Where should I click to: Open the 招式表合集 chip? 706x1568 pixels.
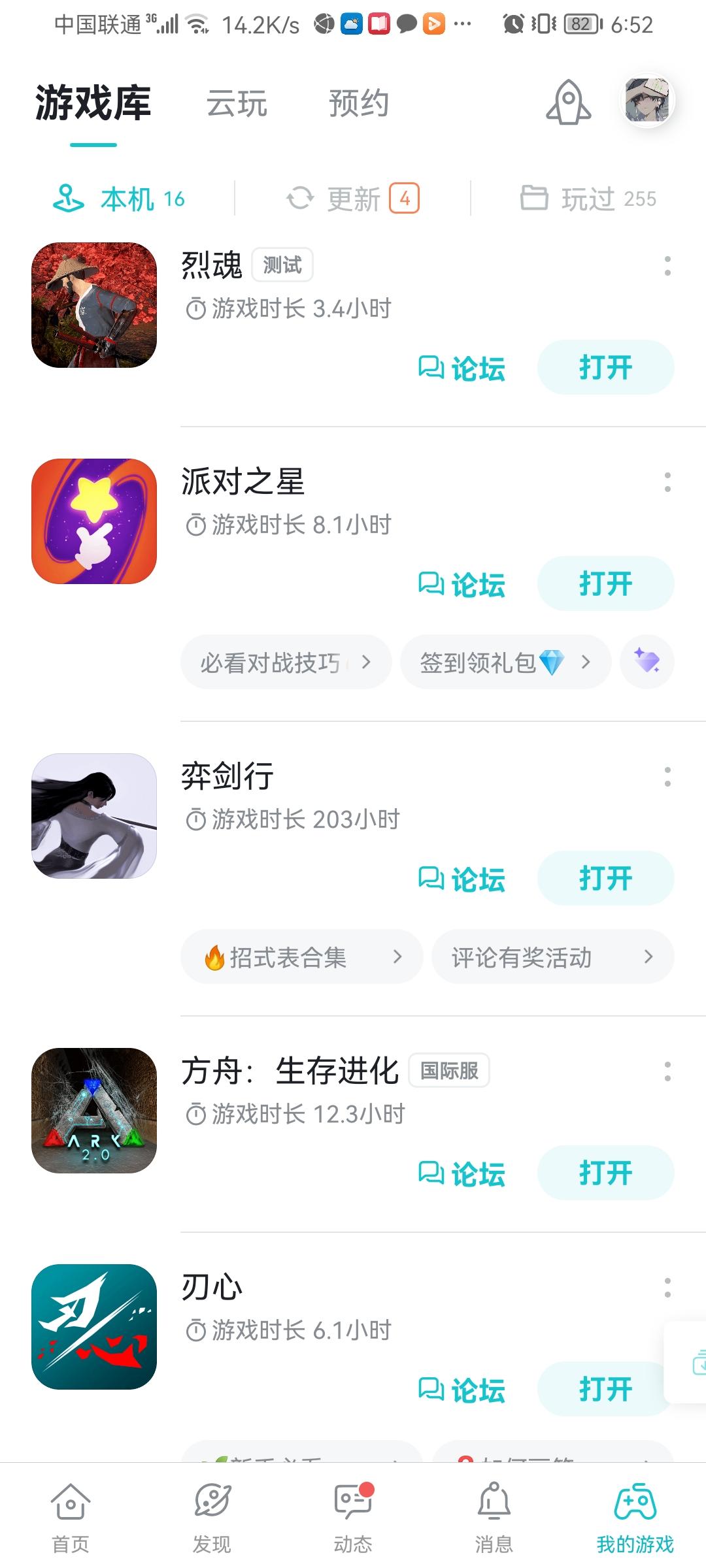click(301, 957)
